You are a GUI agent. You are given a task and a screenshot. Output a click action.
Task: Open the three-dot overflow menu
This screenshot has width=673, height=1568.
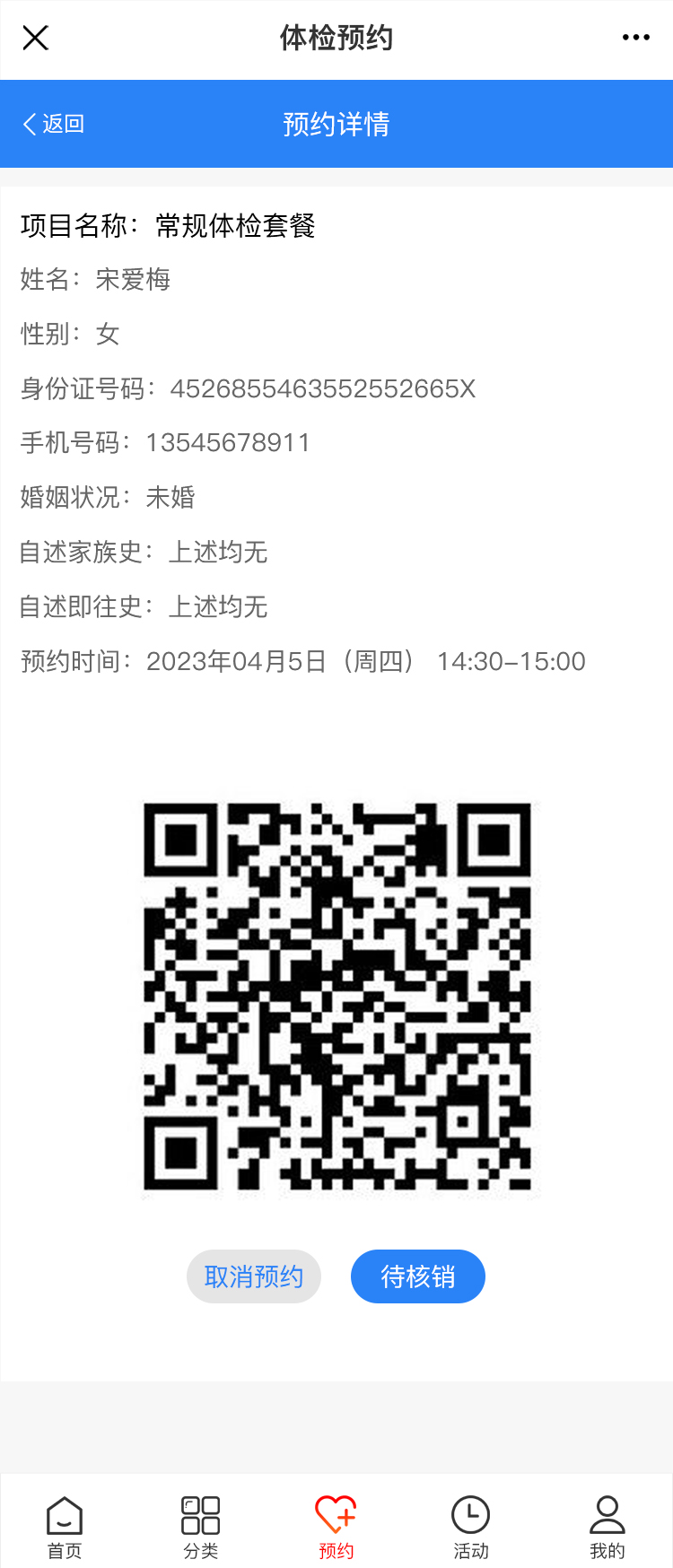(x=635, y=38)
